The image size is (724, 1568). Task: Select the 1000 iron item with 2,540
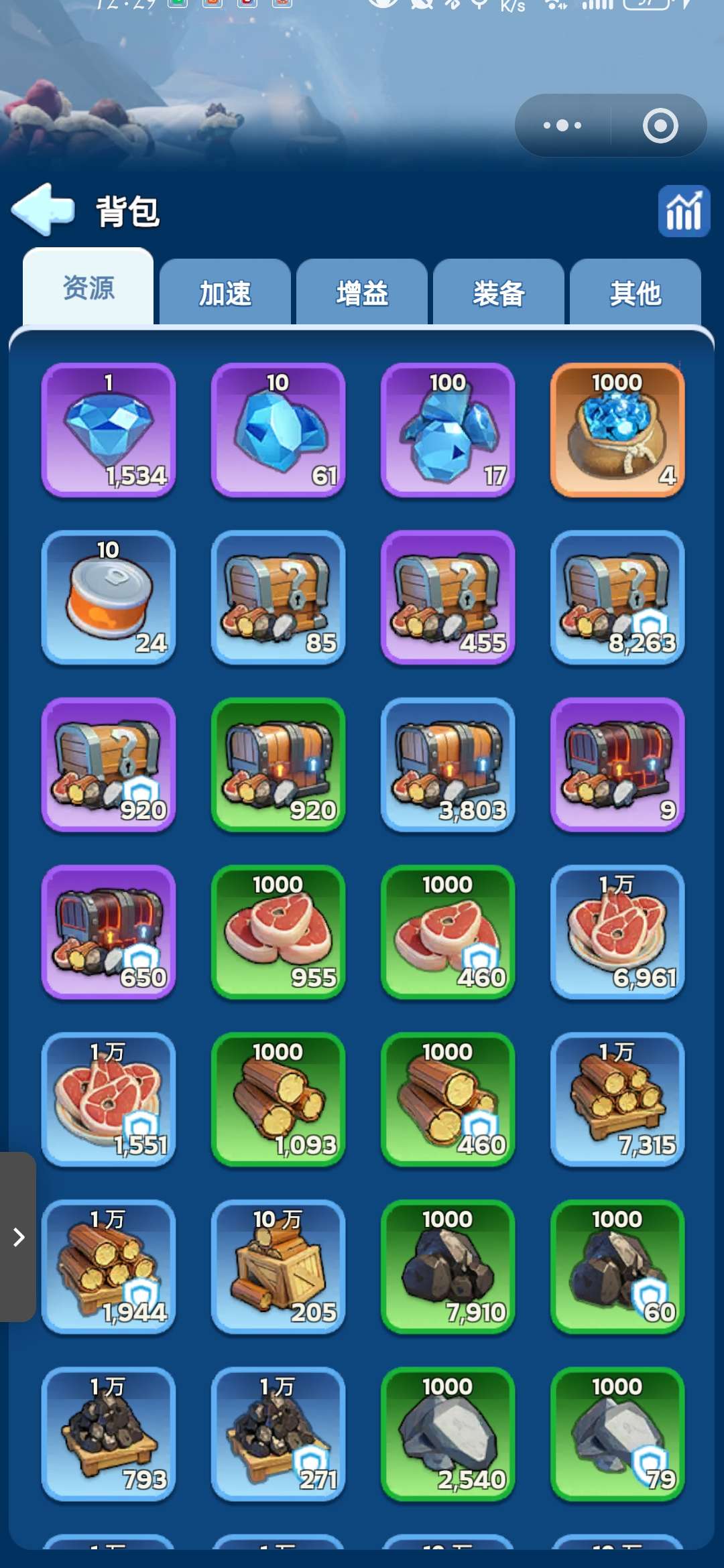[448, 1433]
